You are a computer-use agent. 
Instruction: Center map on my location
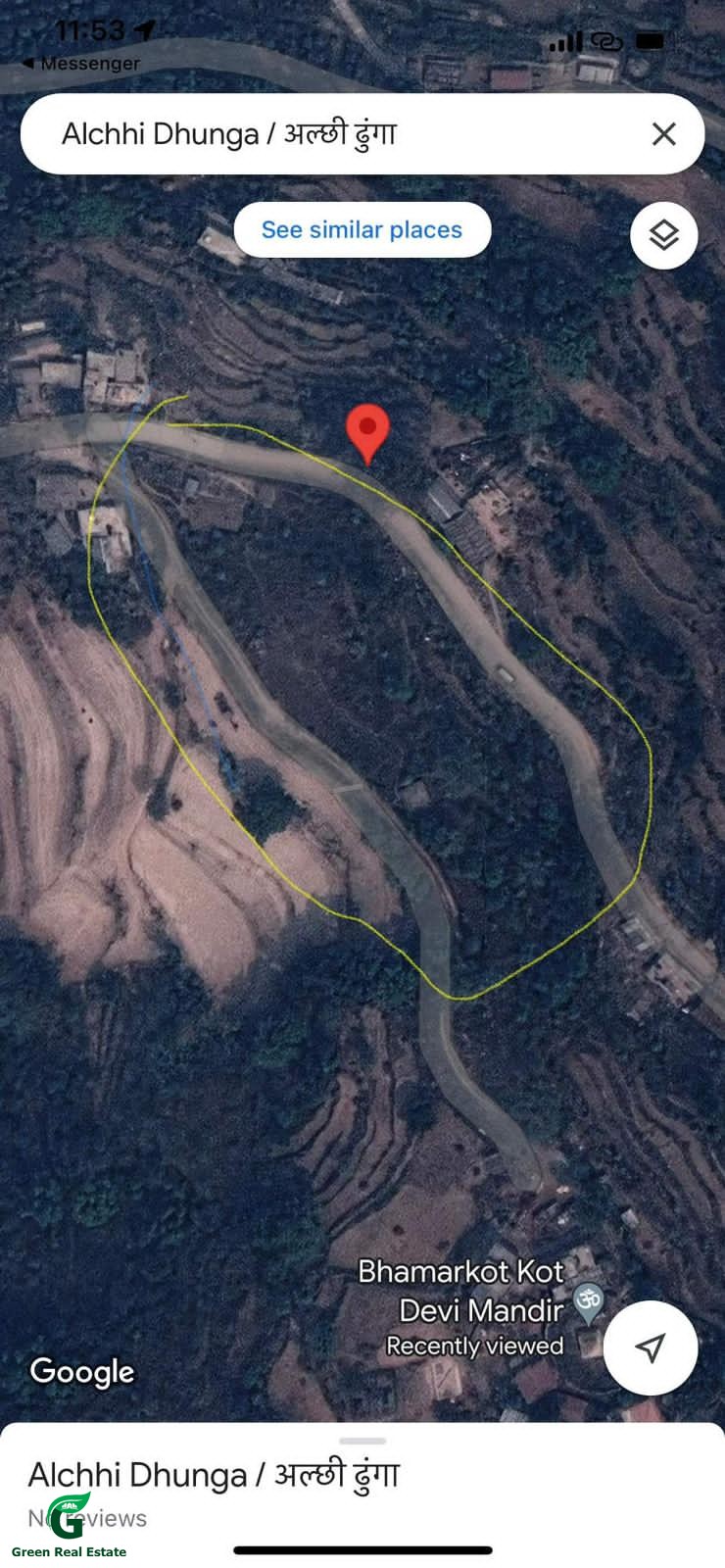(650, 1347)
